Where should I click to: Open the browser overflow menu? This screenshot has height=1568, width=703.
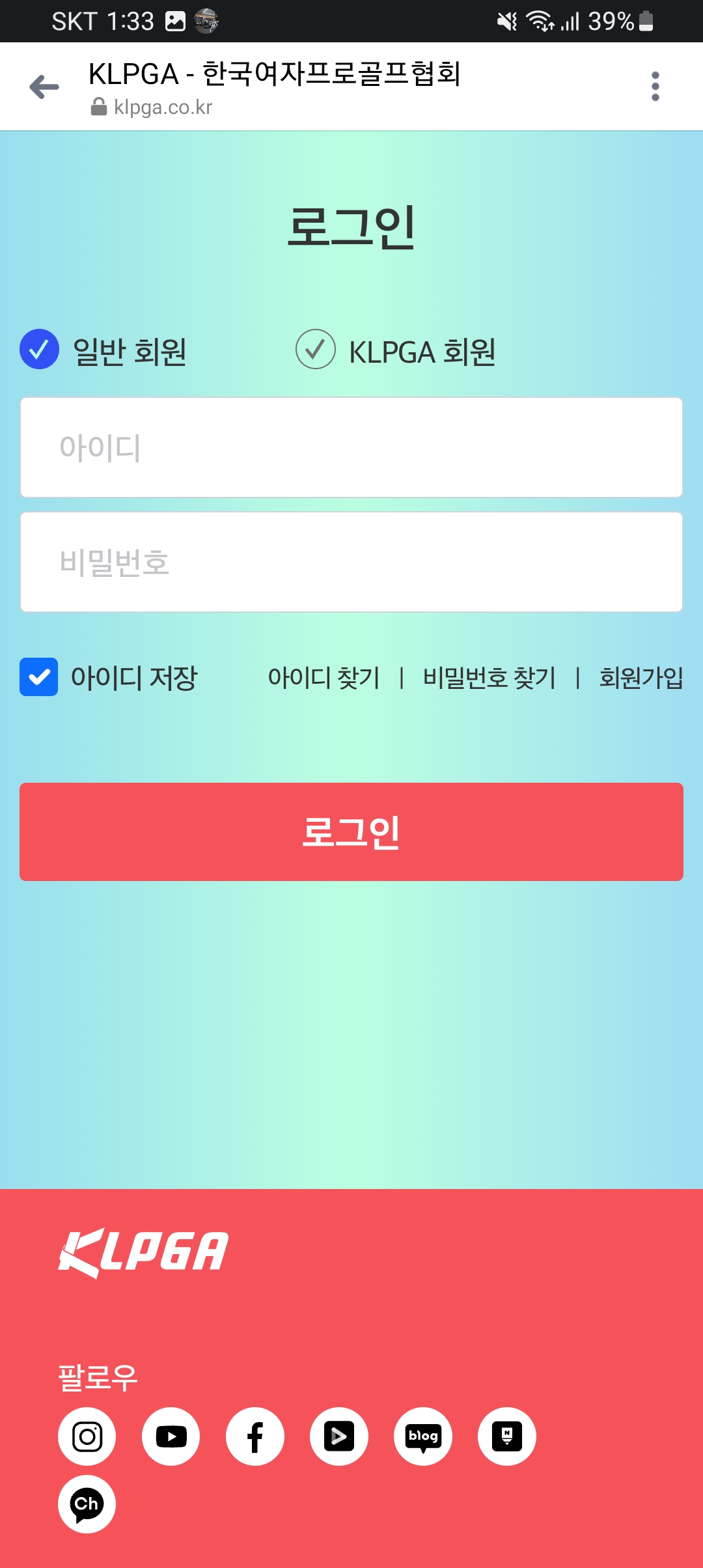point(655,87)
